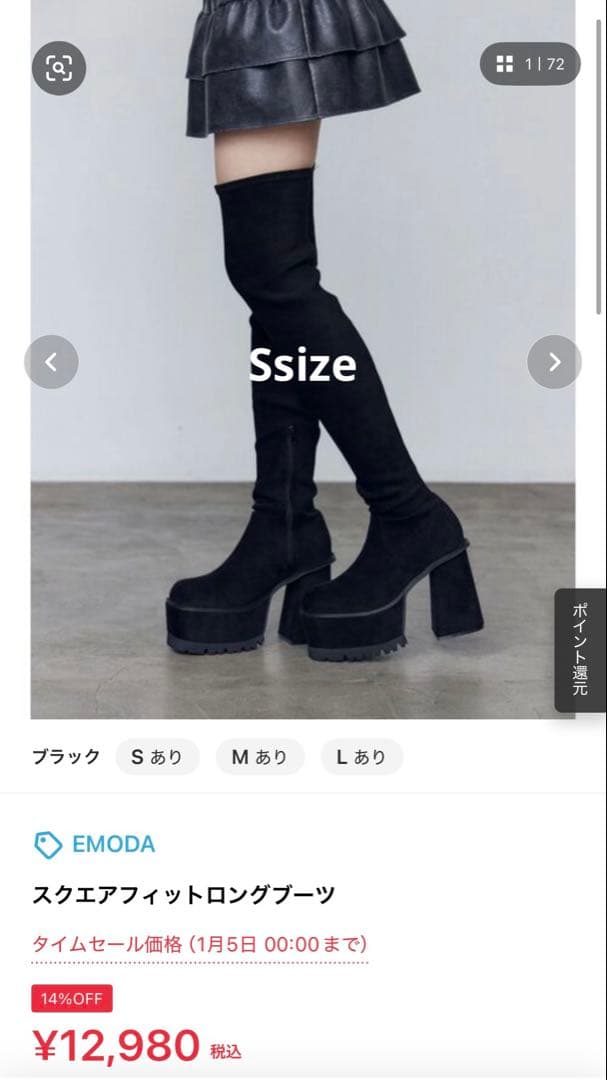Choose size L あり
Viewport: 607px width, 1080px height.
[361, 757]
